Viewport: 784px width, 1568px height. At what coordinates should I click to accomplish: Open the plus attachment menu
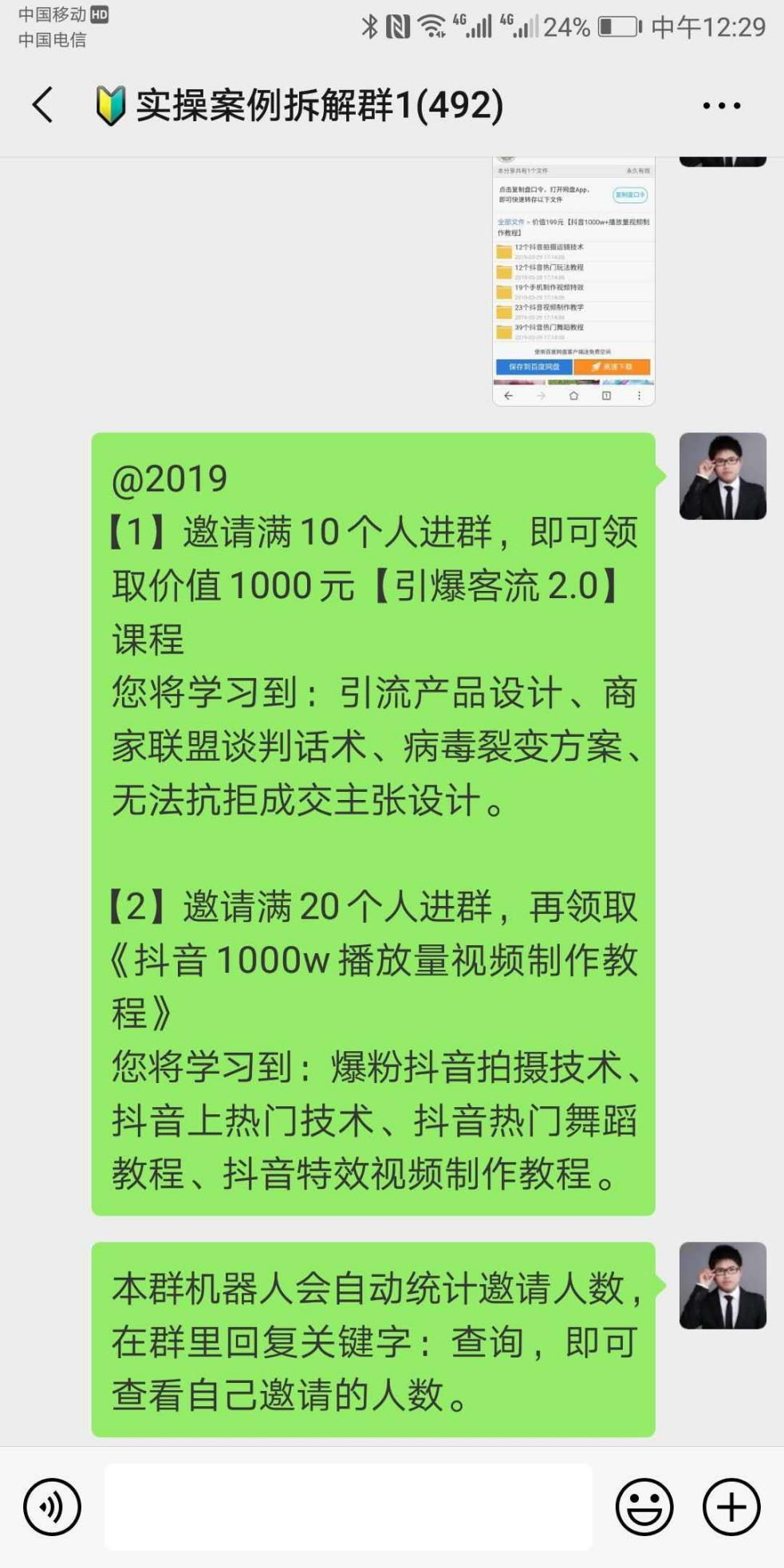coord(731,1507)
